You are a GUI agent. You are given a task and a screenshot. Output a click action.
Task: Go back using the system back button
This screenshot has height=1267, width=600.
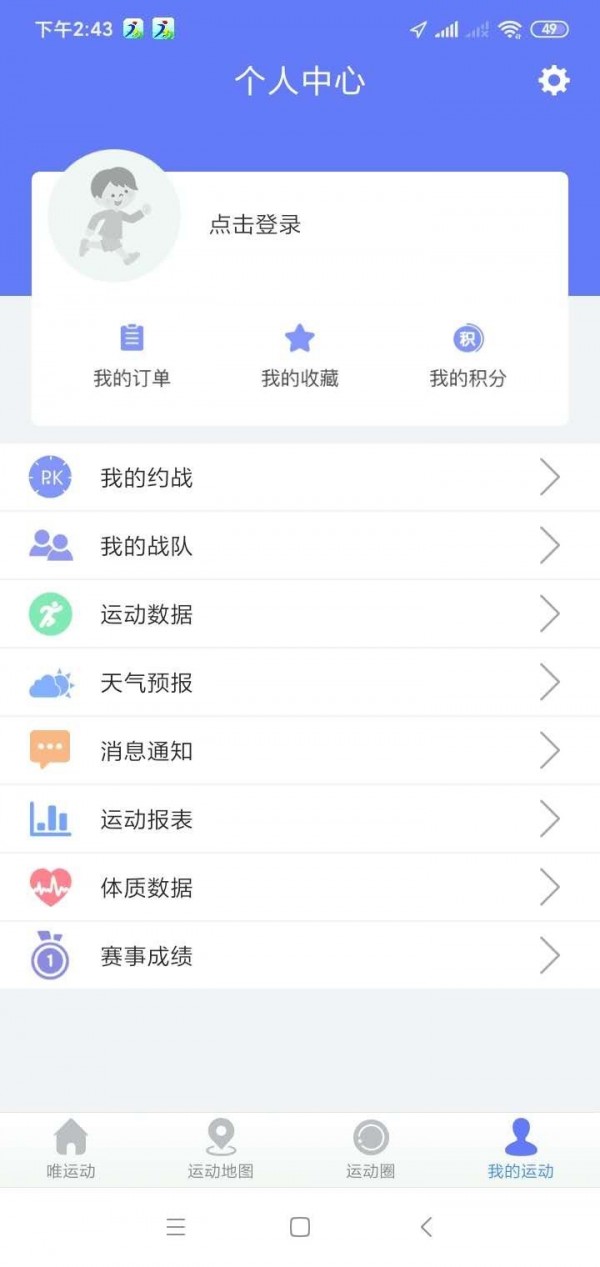[426, 1227]
